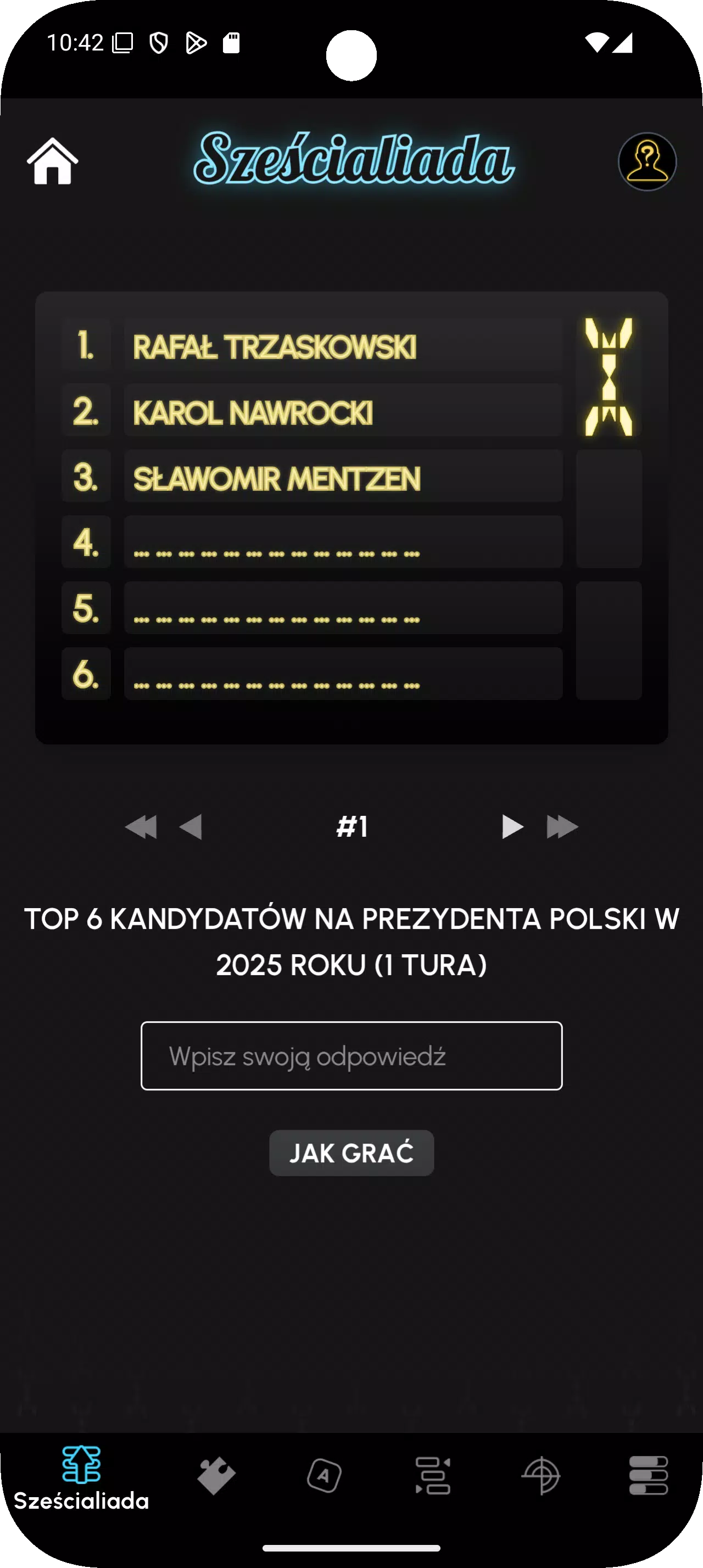Focus the Wpisz swoją odpowiedź field
Screen dimensions: 703x1568
click(x=351, y=1056)
